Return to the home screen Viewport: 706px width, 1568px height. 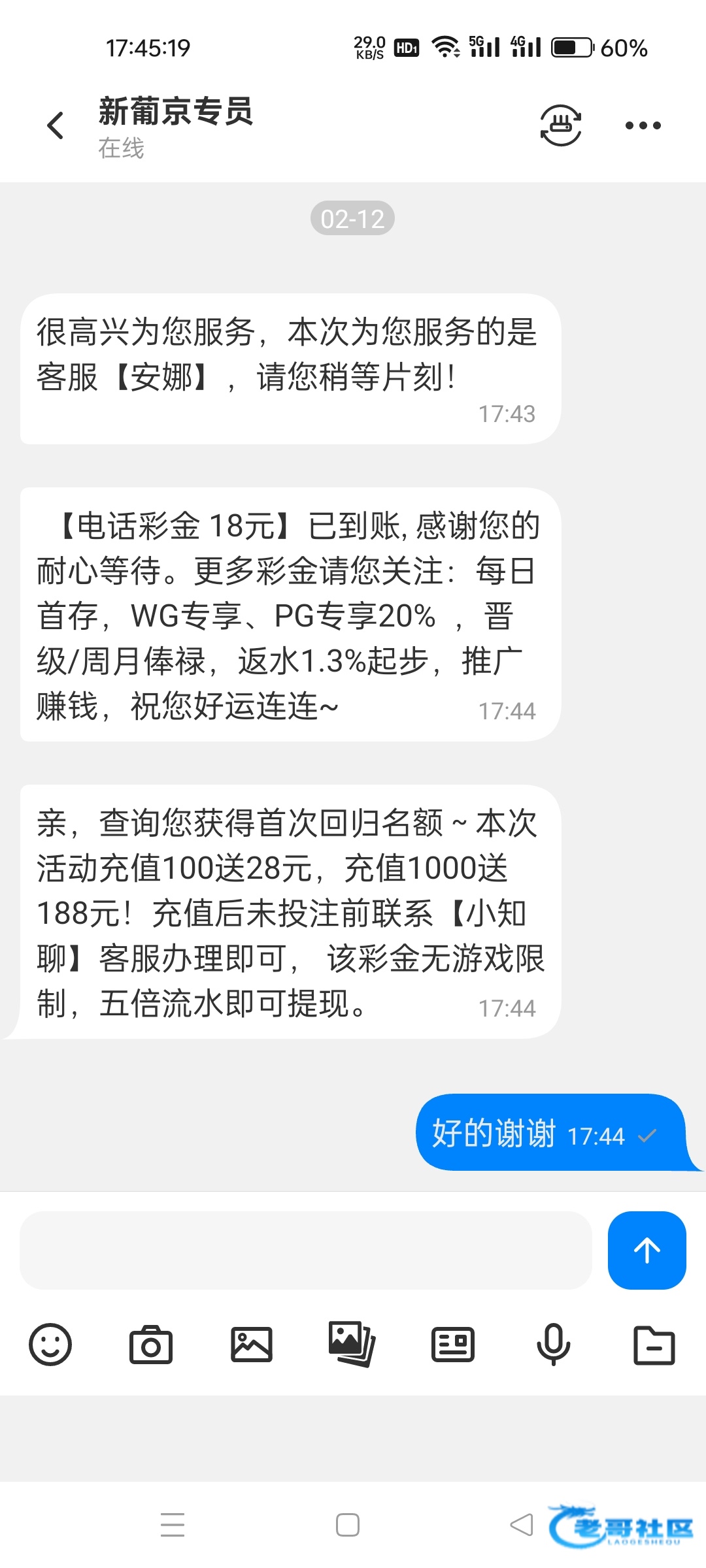coord(348,1525)
